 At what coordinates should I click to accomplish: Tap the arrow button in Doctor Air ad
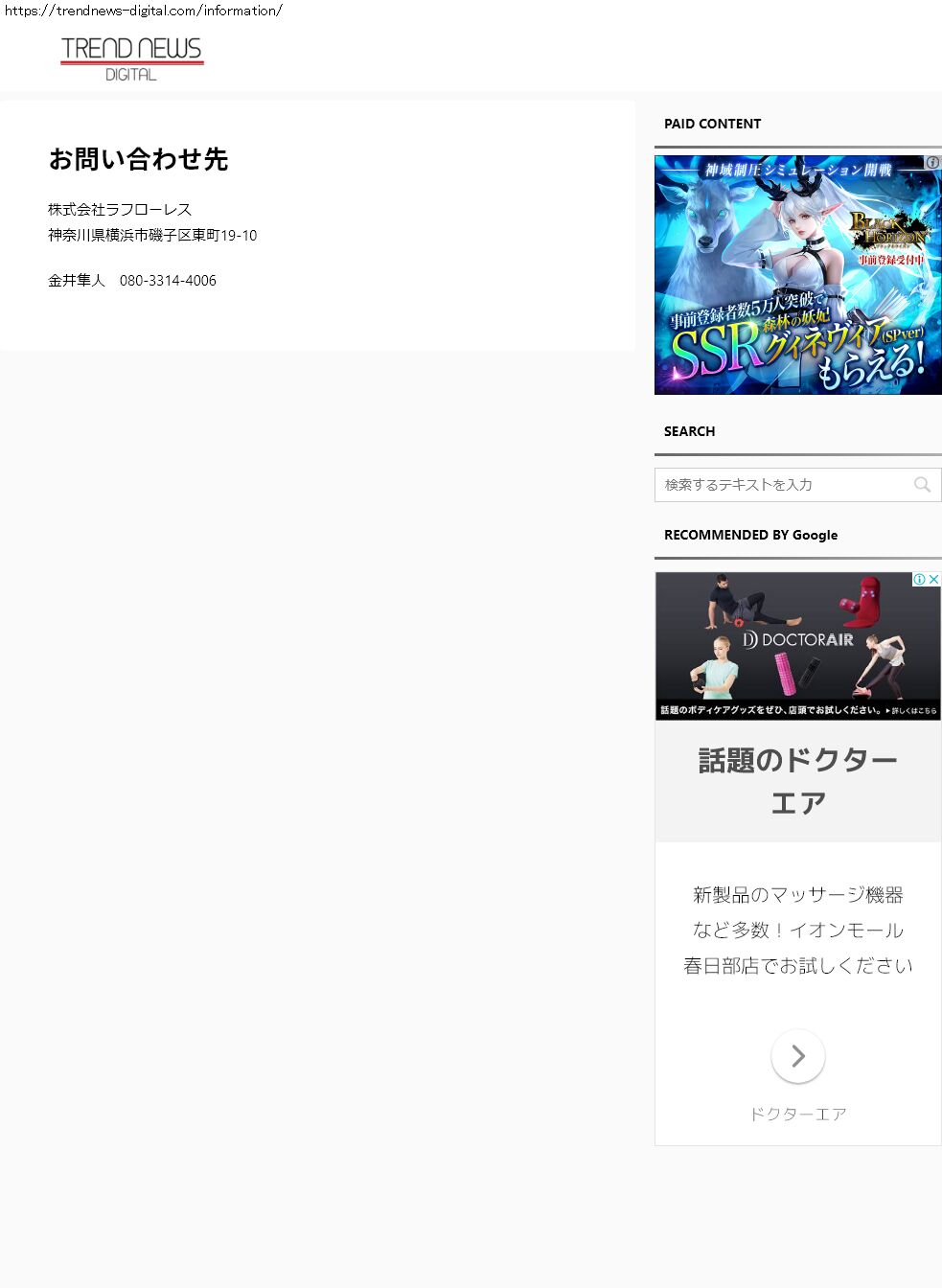click(797, 1056)
